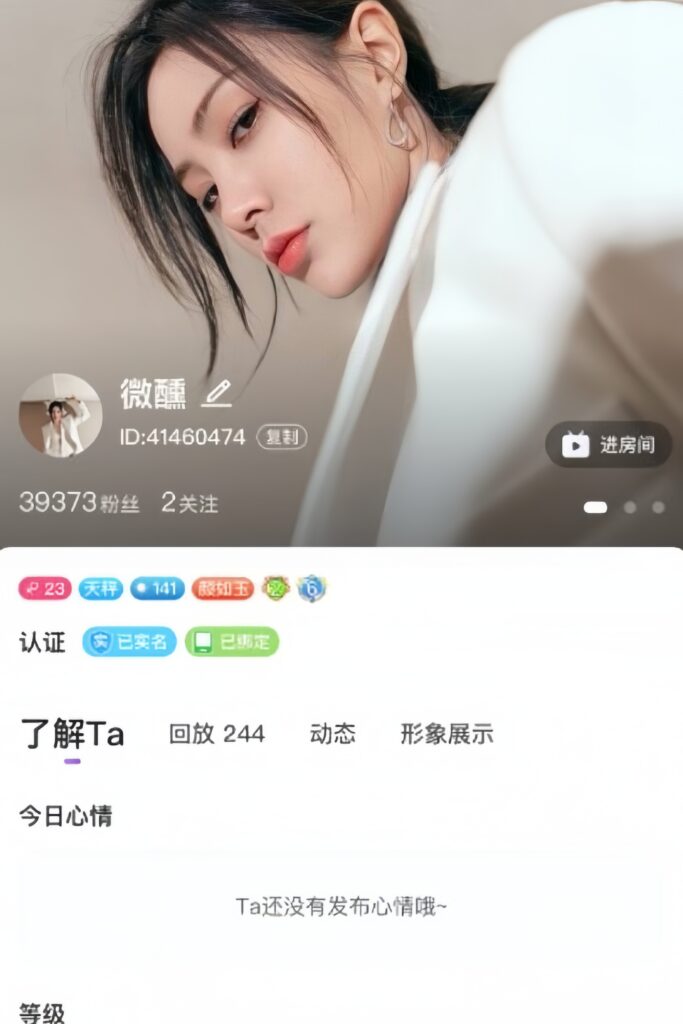This screenshot has width=683, height=1024.
Task: Switch to the 了解Ta tab
Action: click(72, 735)
